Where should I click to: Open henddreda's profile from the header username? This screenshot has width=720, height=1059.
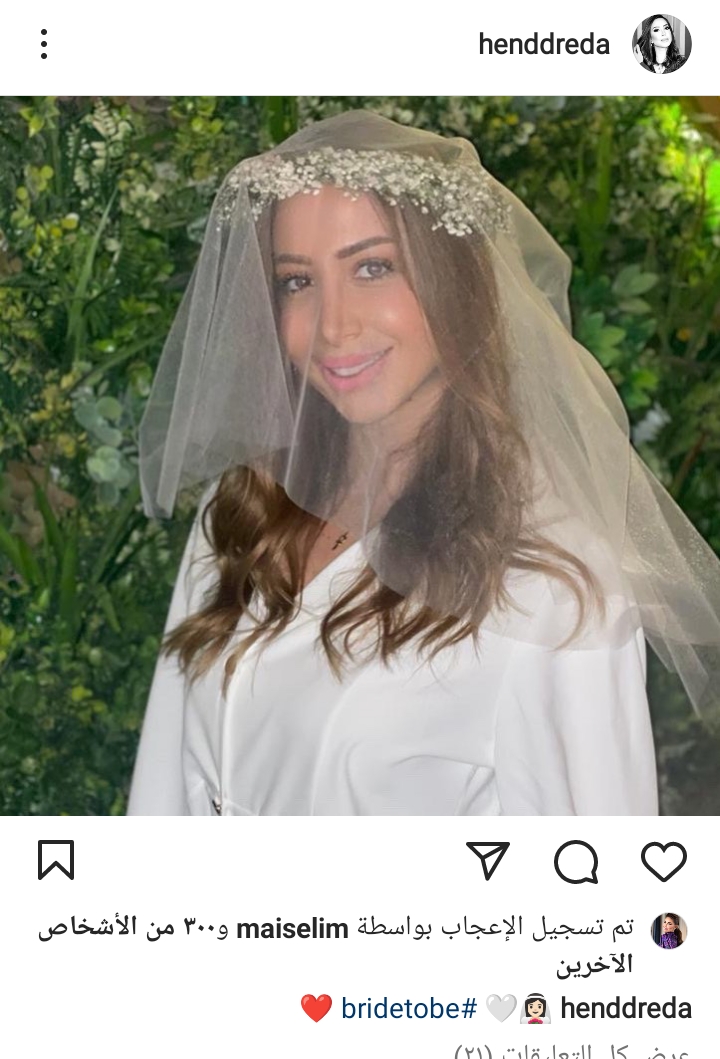[543, 44]
